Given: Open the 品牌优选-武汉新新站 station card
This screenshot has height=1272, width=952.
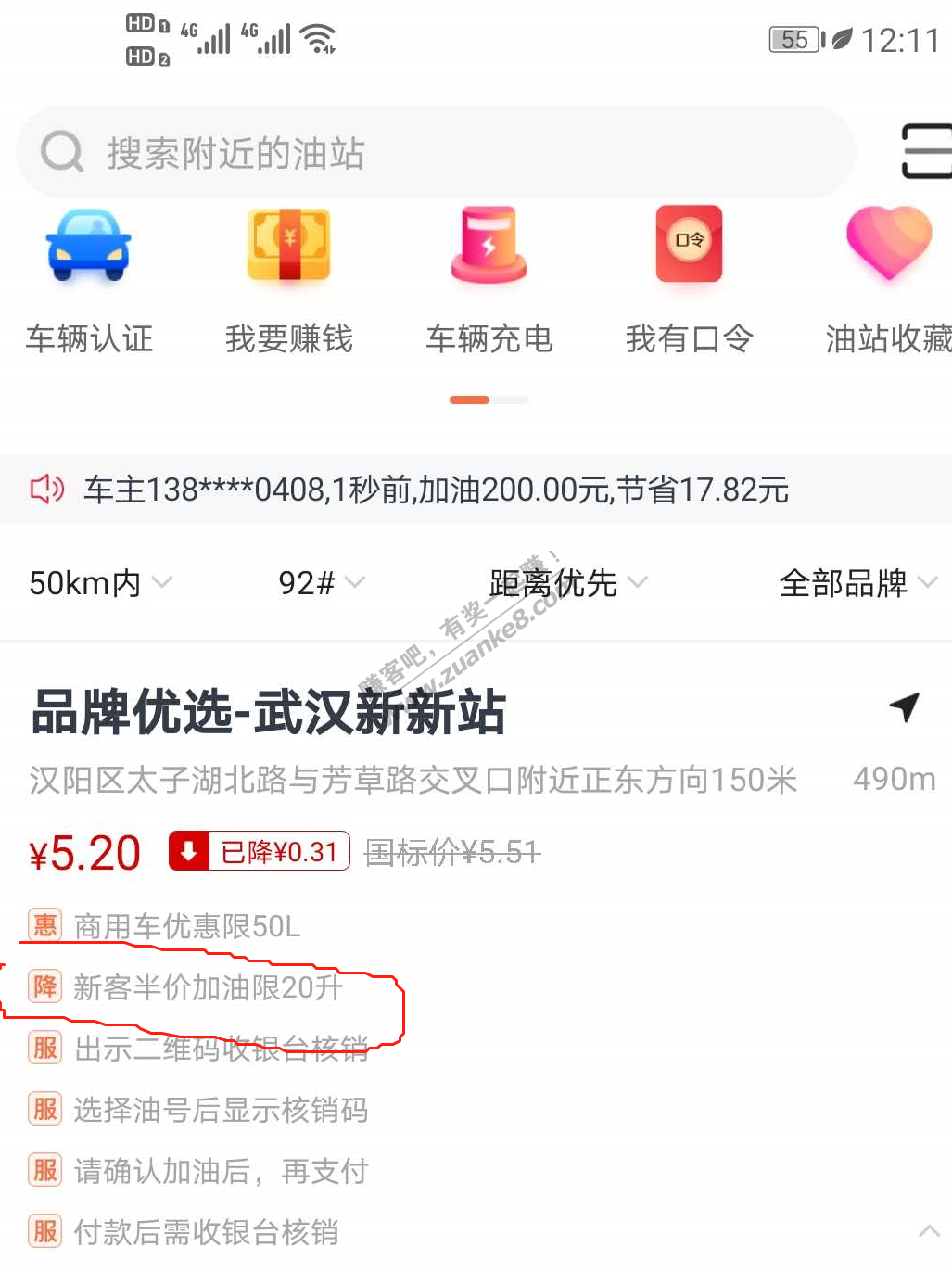Looking at the screenshot, I should click(269, 713).
